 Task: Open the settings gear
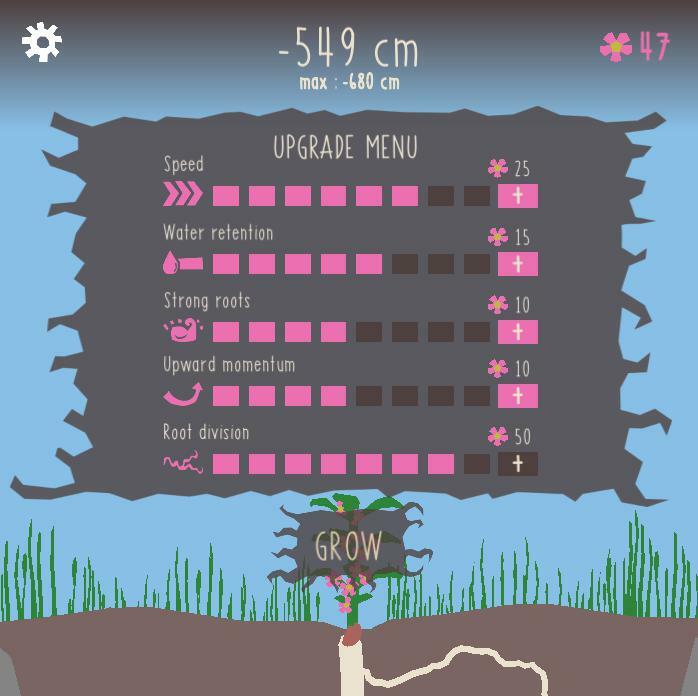point(42,42)
